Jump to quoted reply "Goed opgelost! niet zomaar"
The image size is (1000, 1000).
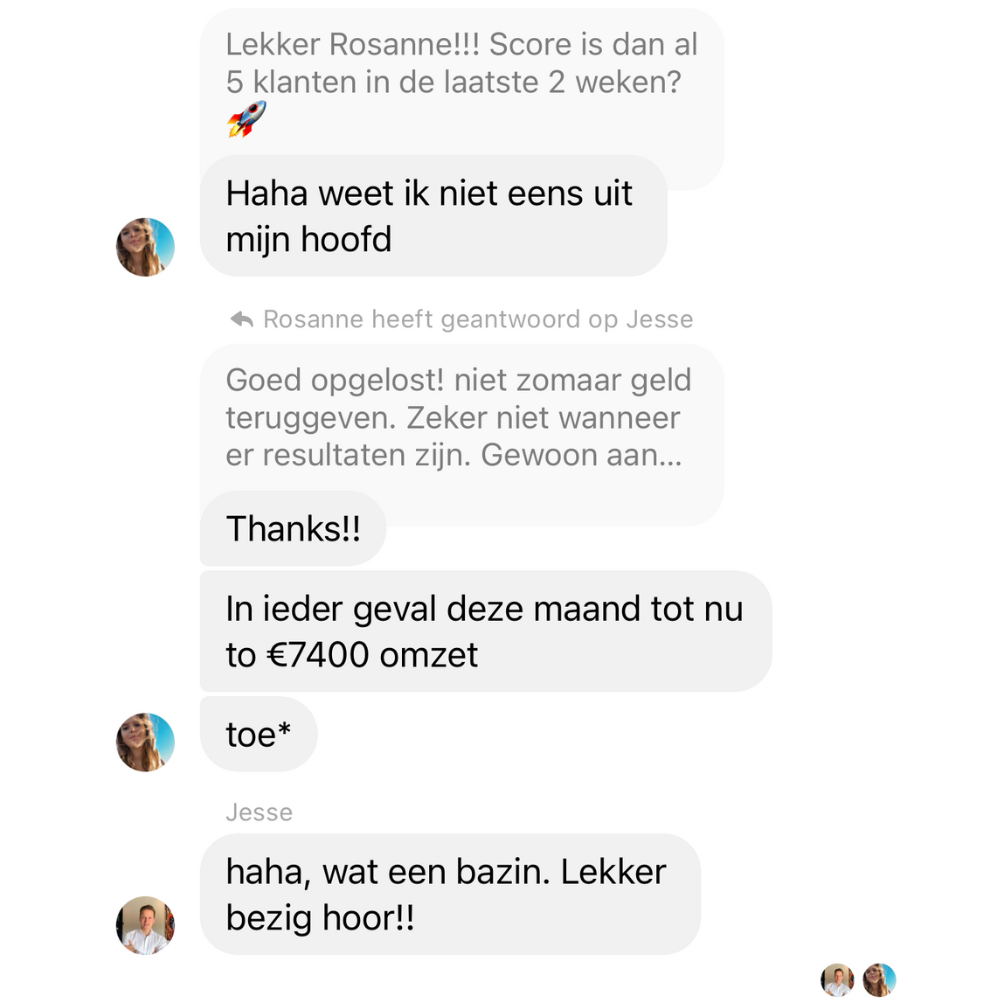[x=460, y=418]
